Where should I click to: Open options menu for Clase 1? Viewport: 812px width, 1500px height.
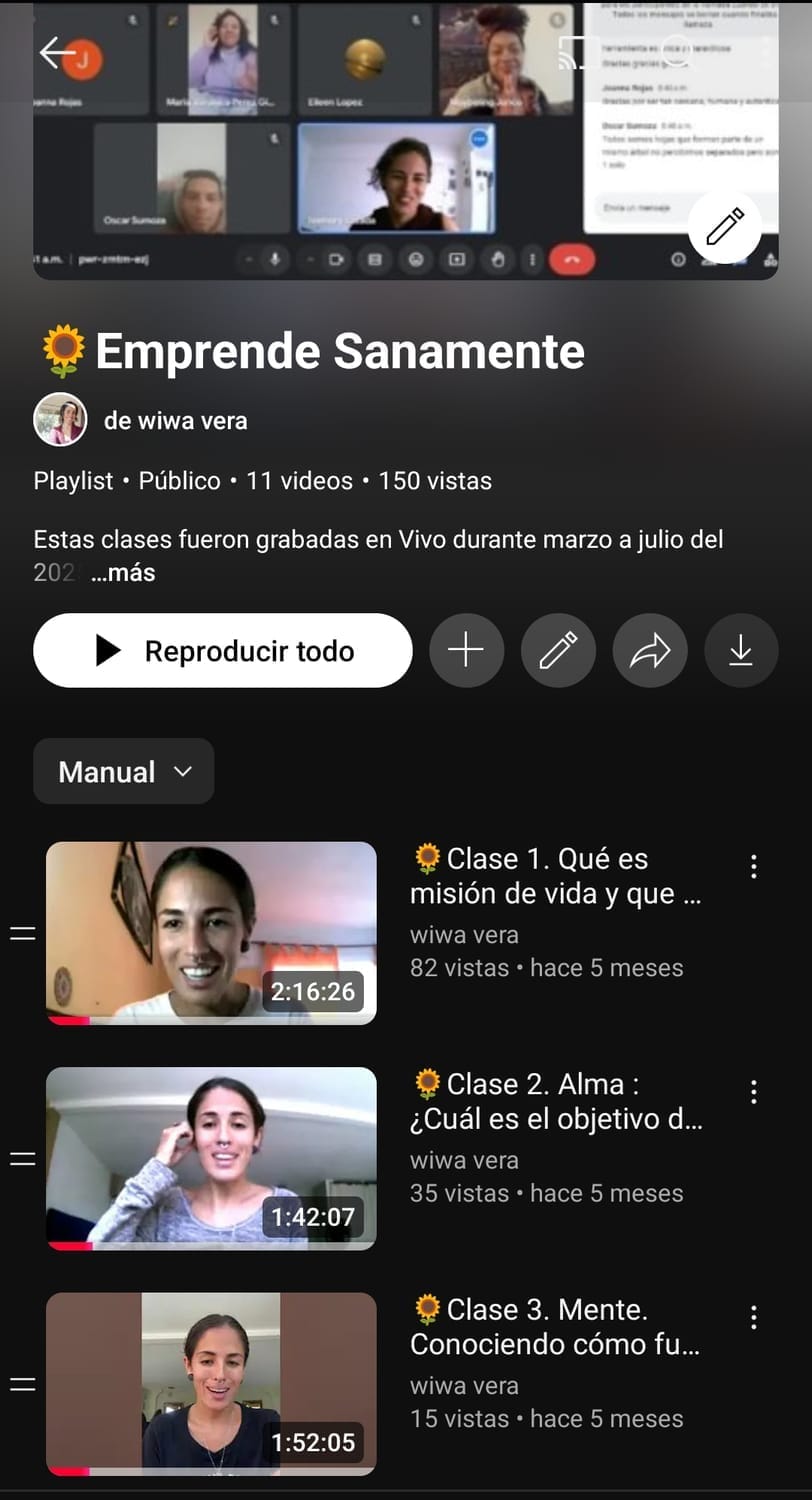click(x=754, y=866)
